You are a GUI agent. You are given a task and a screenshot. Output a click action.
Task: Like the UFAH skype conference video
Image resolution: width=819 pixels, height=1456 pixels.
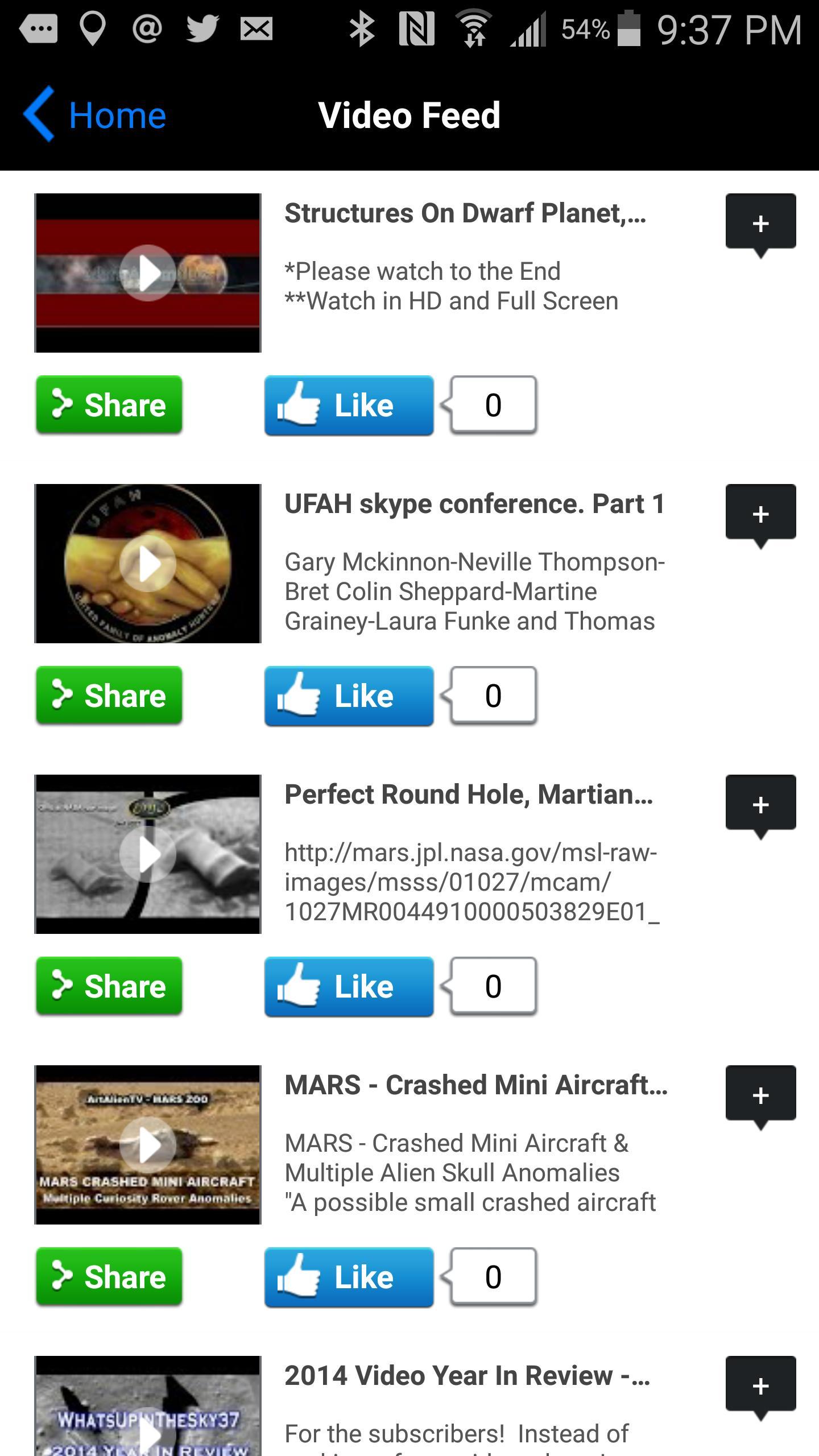pyautogui.click(x=349, y=696)
